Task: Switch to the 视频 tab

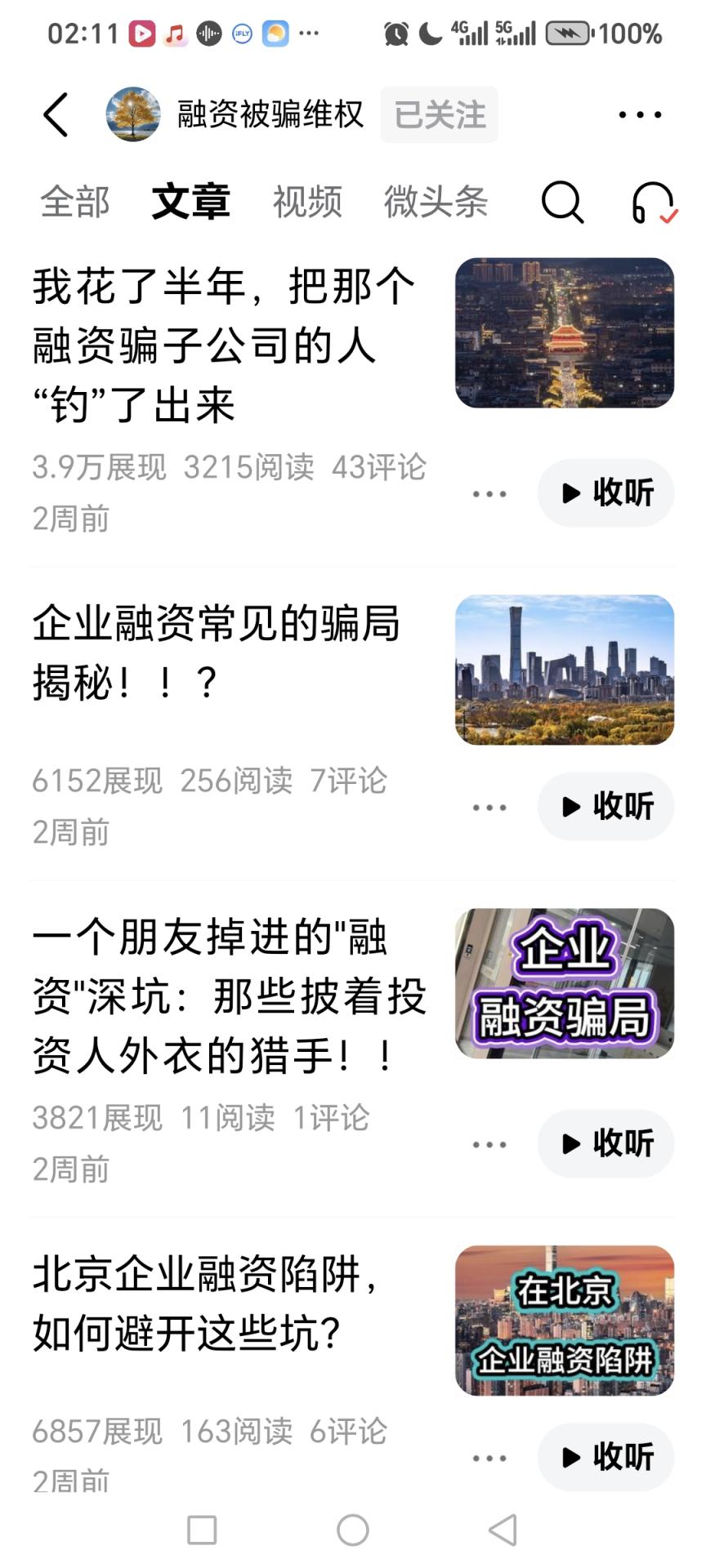Action: click(306, 203)
